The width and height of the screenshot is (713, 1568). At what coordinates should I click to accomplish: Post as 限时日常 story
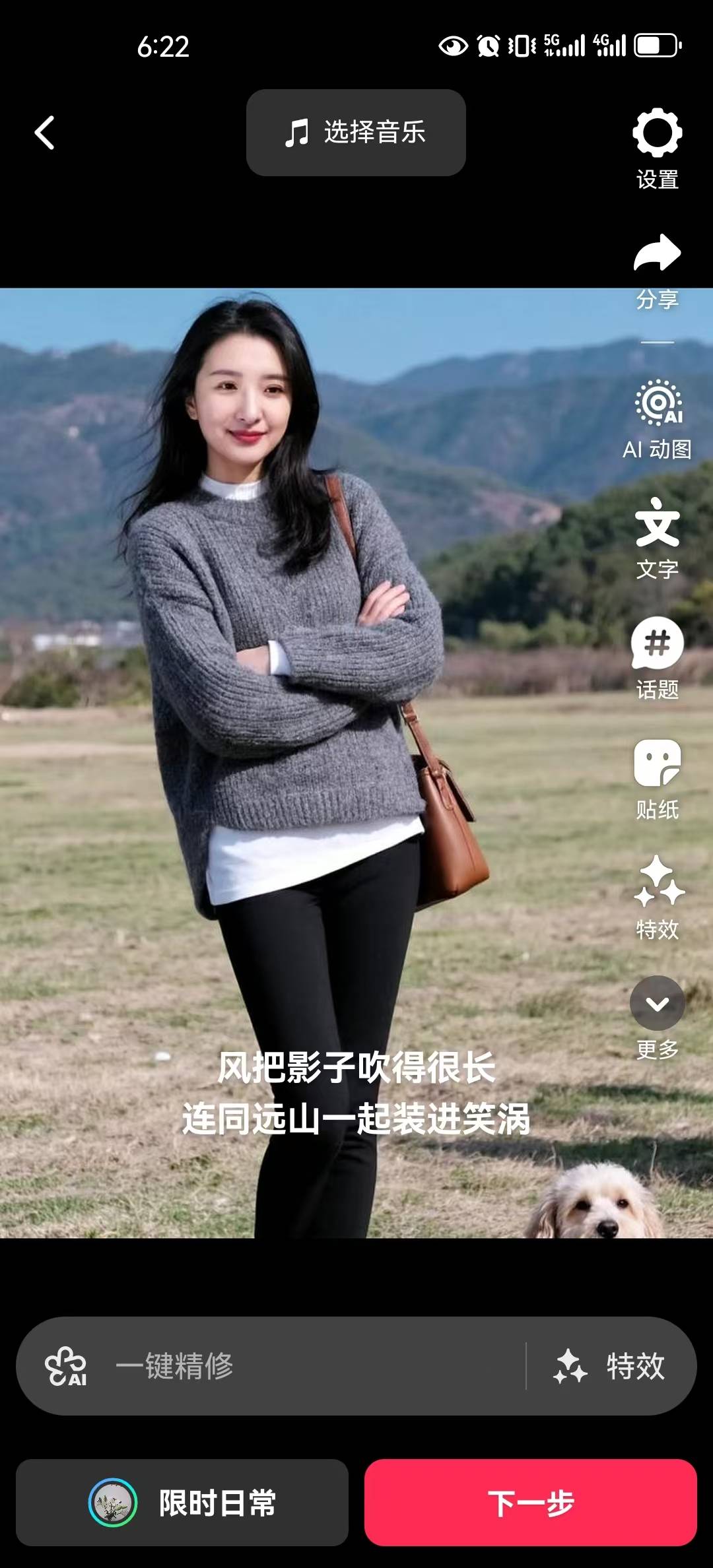[182, 1503]
